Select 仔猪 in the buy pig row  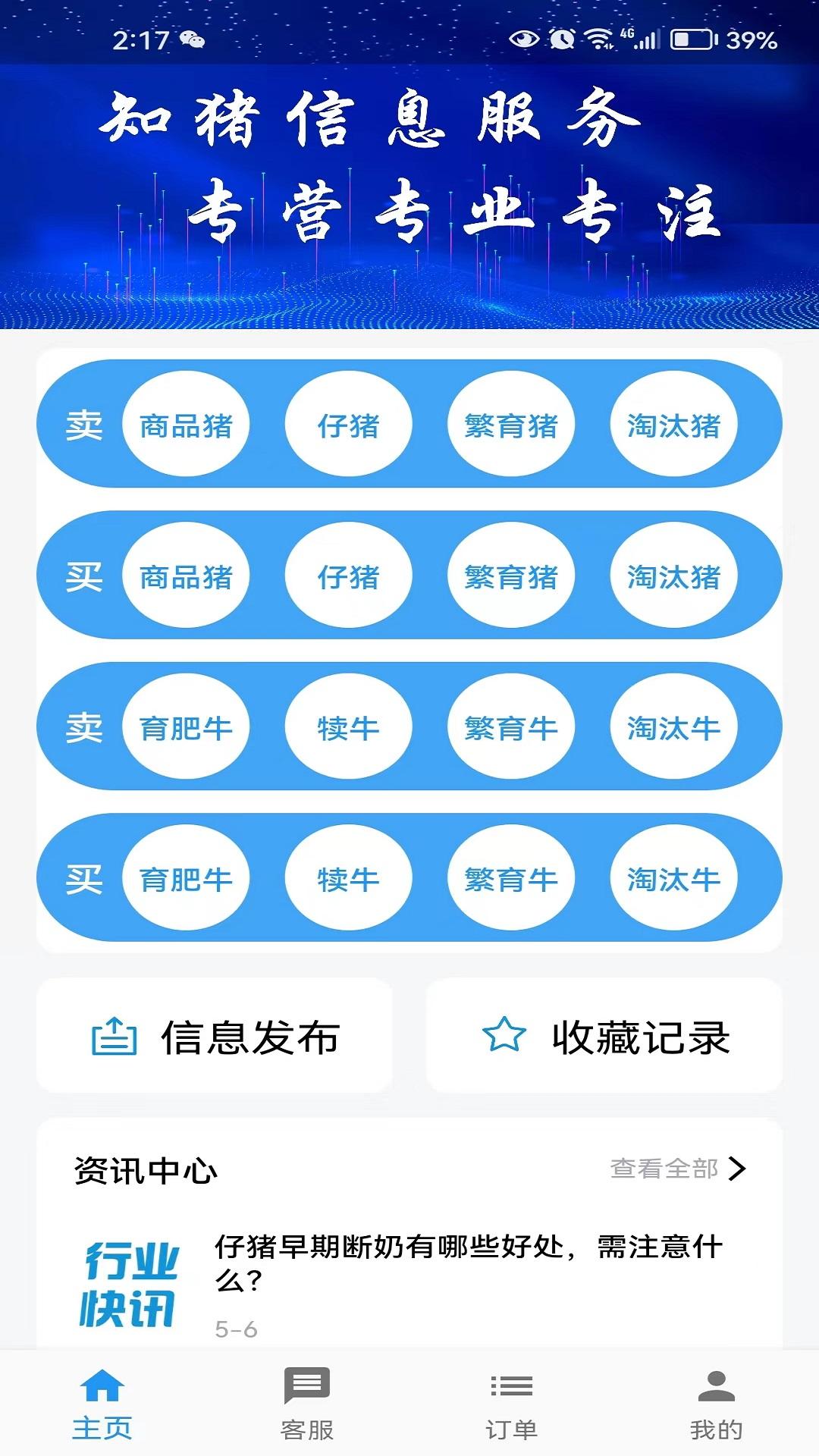tap(349, 575)
